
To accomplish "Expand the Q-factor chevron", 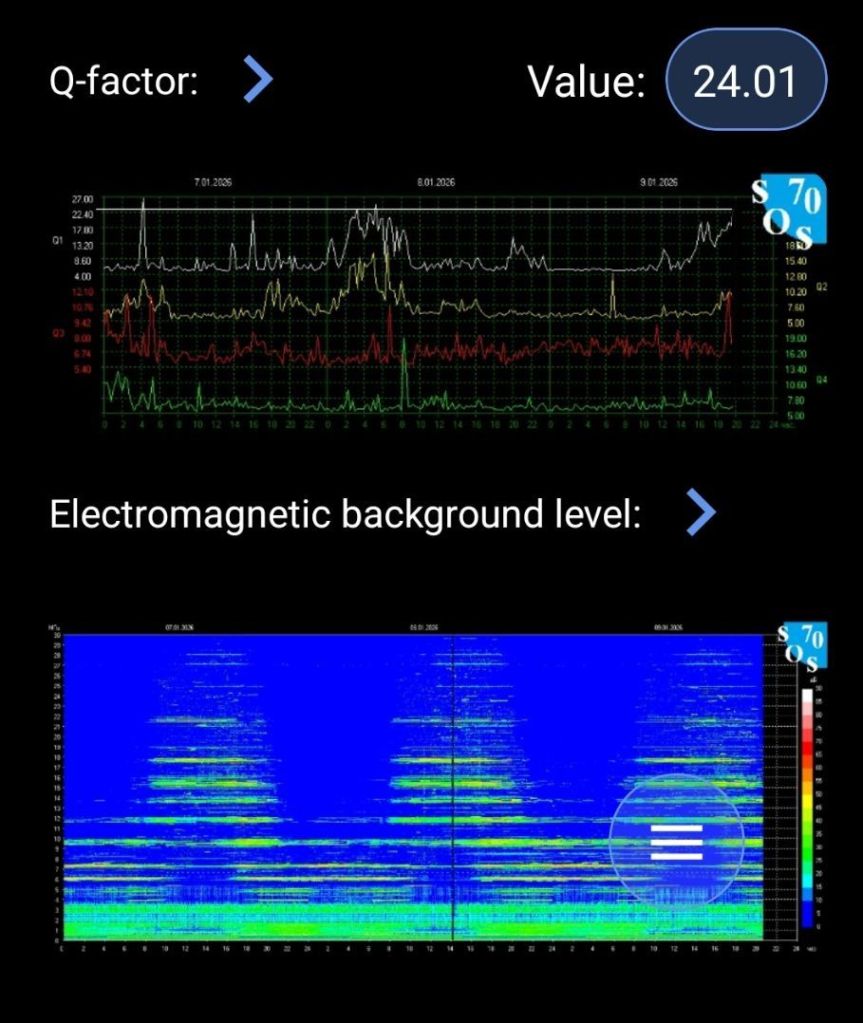I will click(258, 80).
